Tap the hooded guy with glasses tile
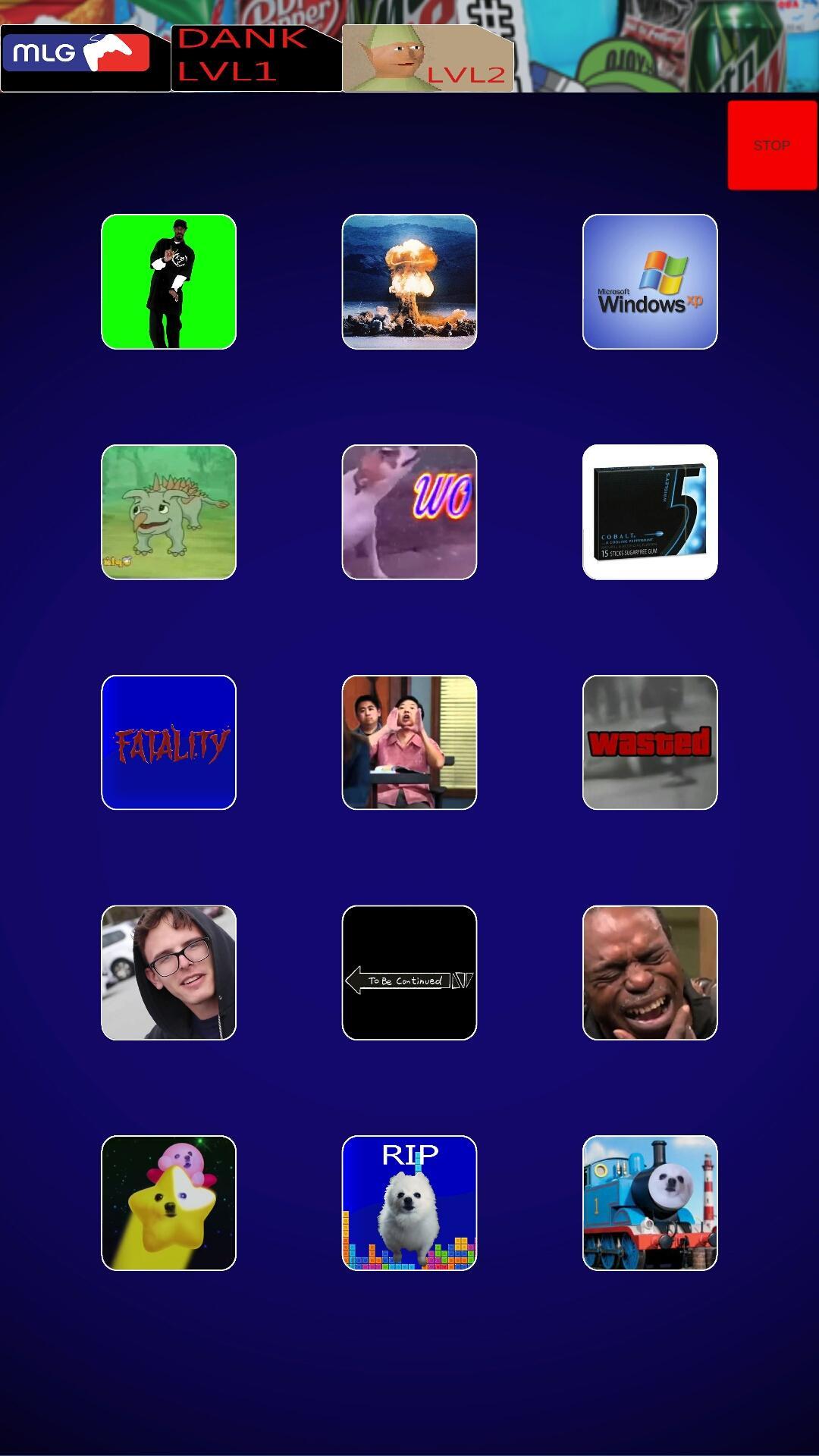The image size is (819, 1456). click(168, 973)
